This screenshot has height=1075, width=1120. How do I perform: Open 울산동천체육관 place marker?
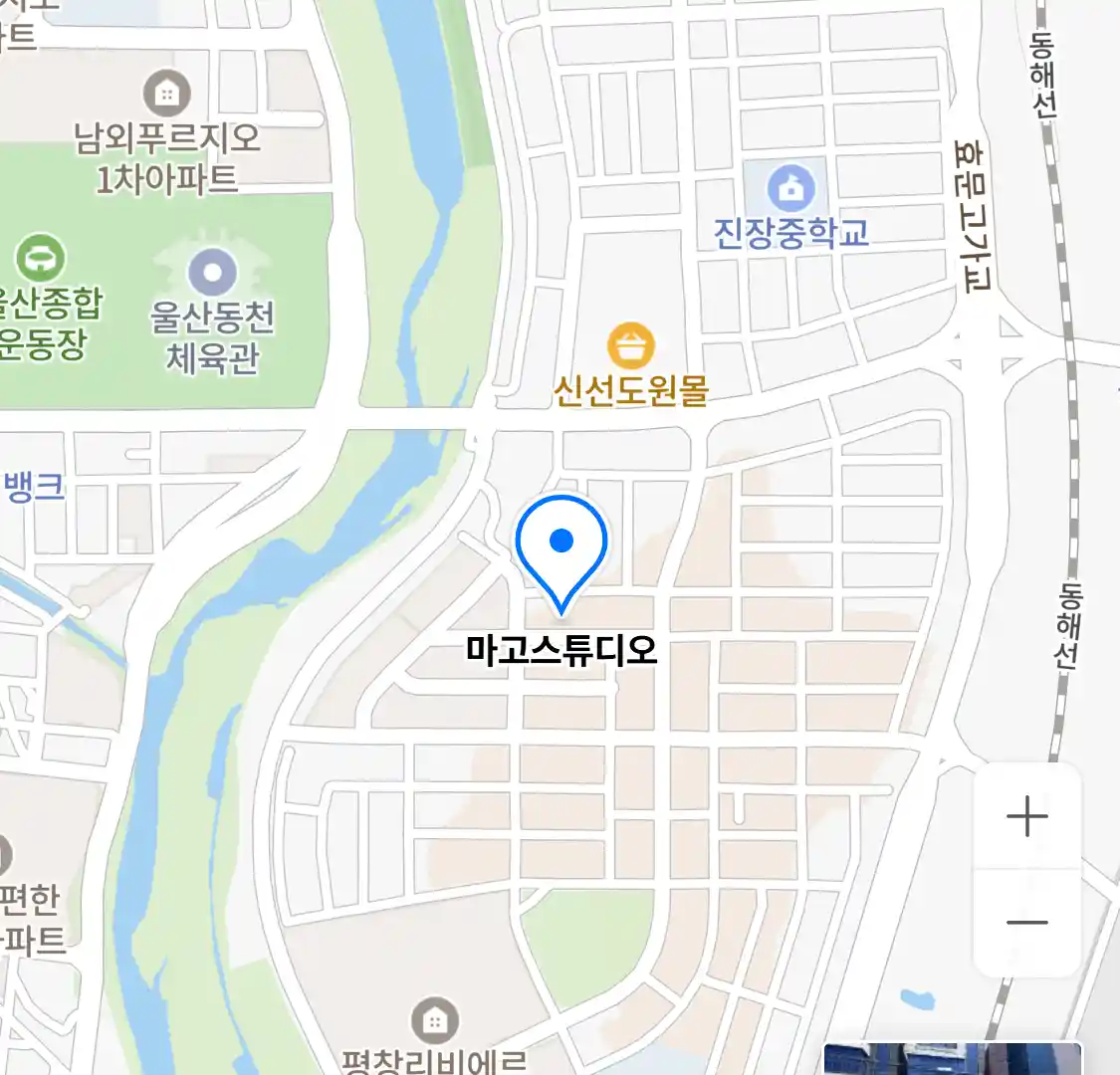click(212, 272)
